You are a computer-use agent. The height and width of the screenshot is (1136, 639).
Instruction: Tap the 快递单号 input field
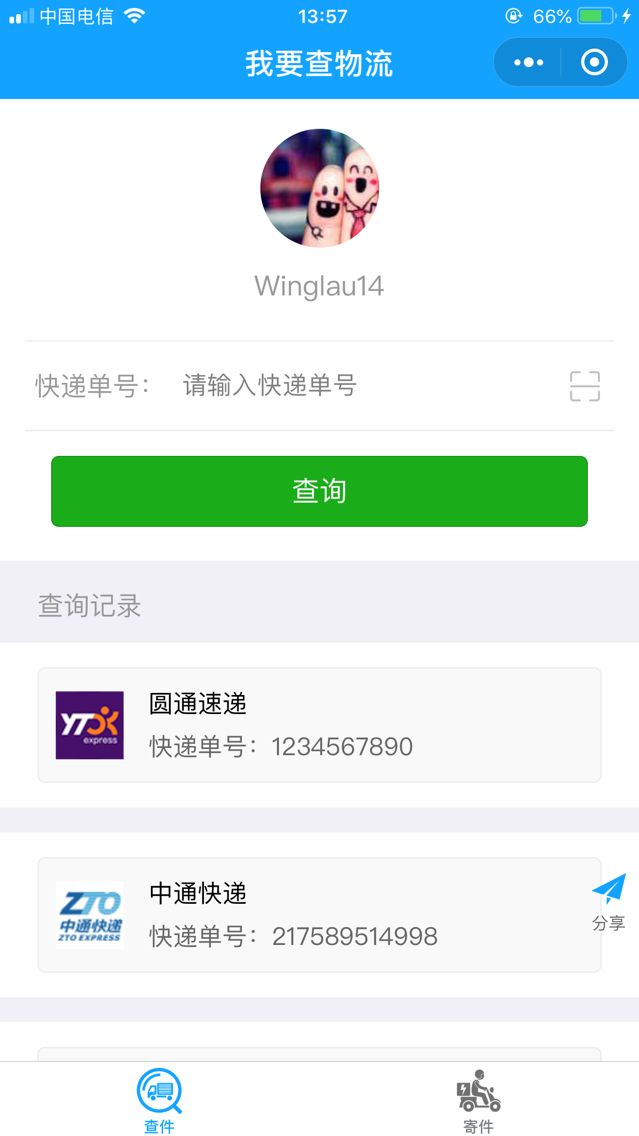coord(360,385)
